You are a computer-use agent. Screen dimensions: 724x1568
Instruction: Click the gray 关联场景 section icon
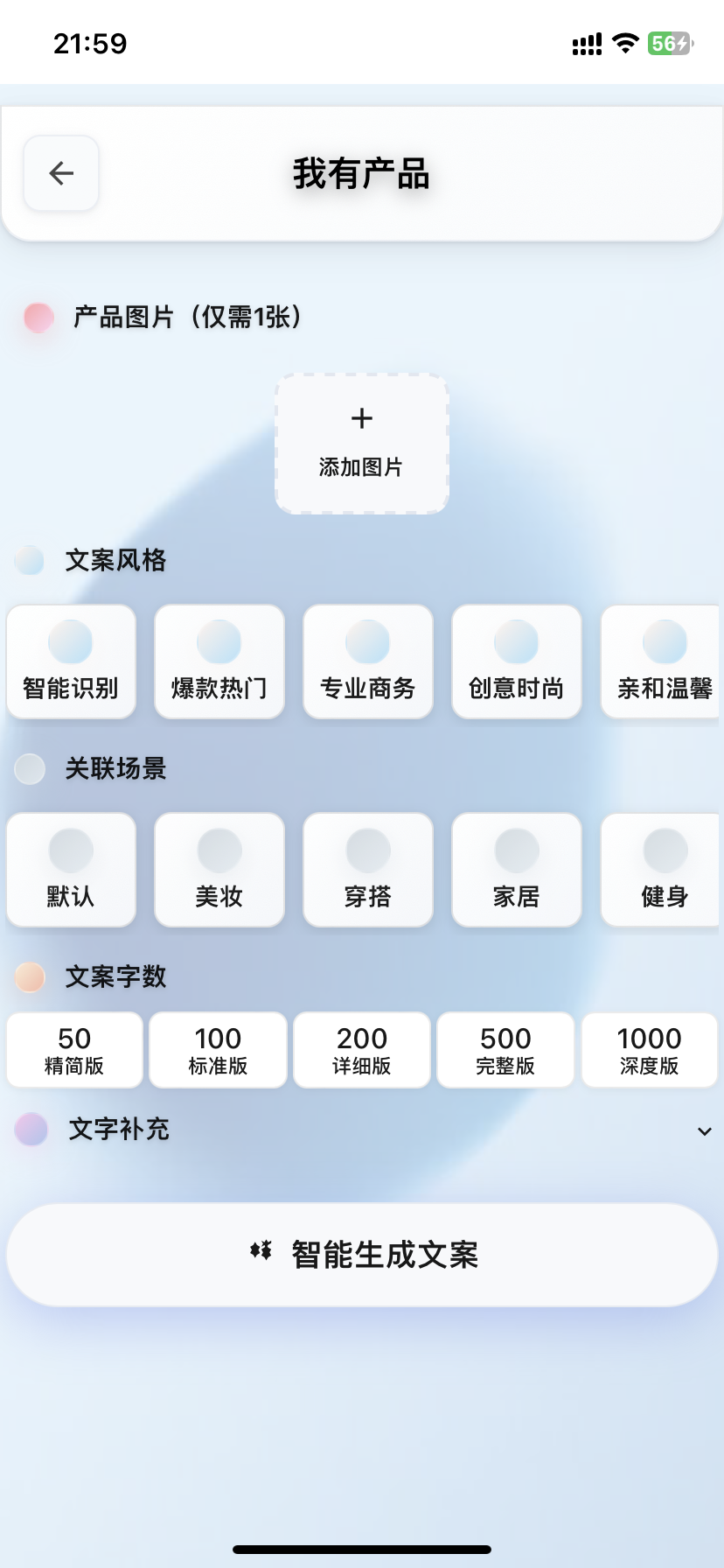30,768
